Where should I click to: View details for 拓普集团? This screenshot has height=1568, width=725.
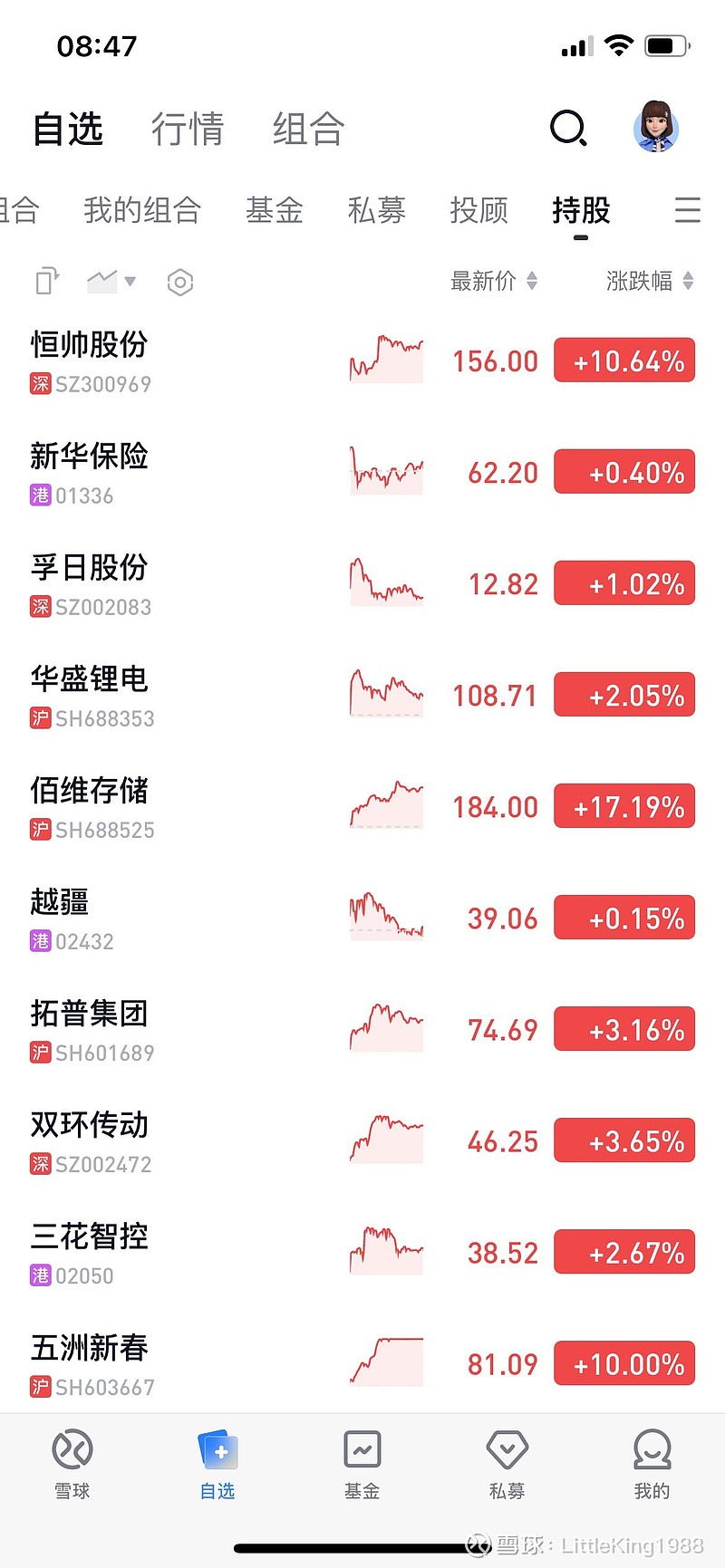click(181, 1030)
